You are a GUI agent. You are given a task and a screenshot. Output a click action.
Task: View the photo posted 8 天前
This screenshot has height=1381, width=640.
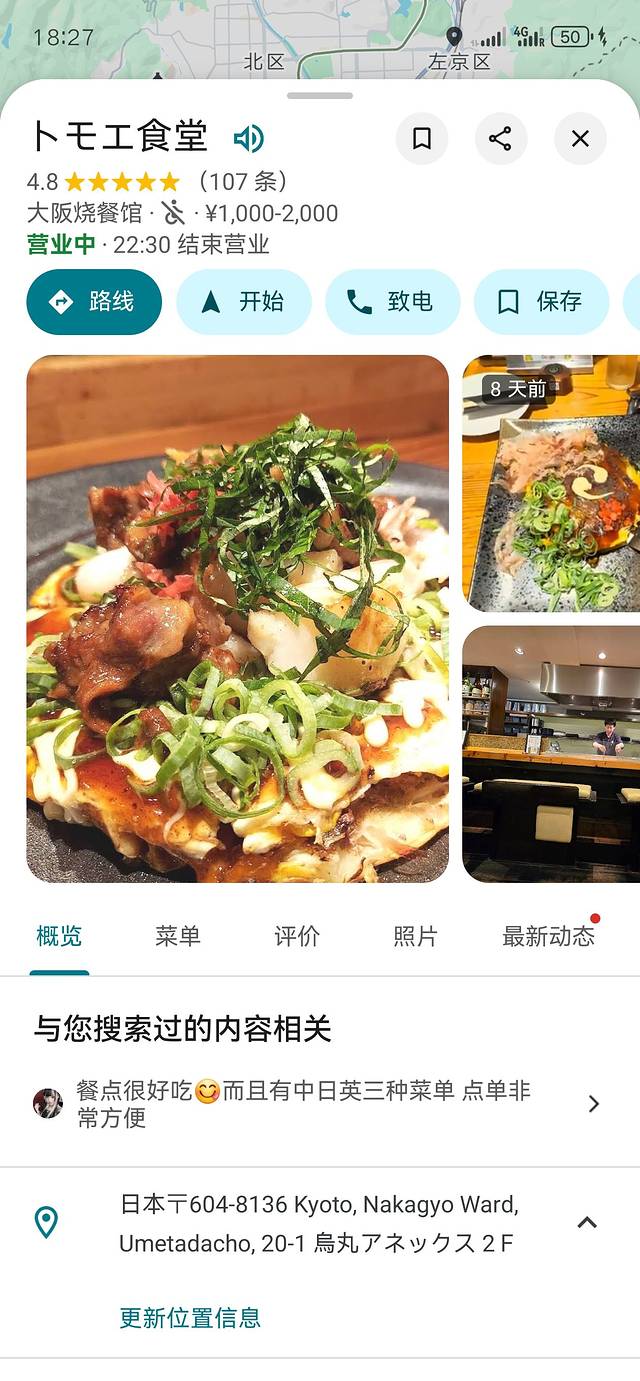pos(552,483)
